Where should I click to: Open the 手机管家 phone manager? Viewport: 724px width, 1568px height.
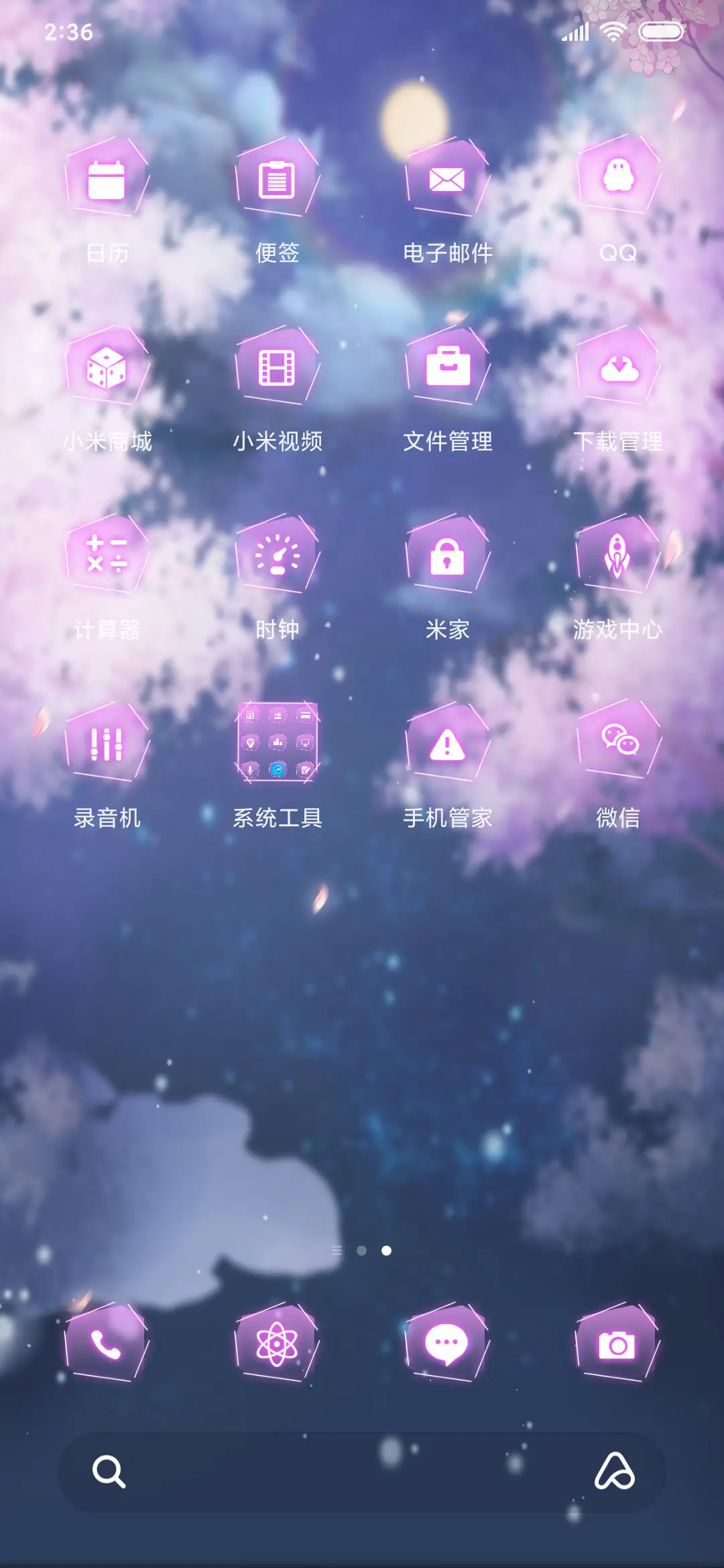446,741
